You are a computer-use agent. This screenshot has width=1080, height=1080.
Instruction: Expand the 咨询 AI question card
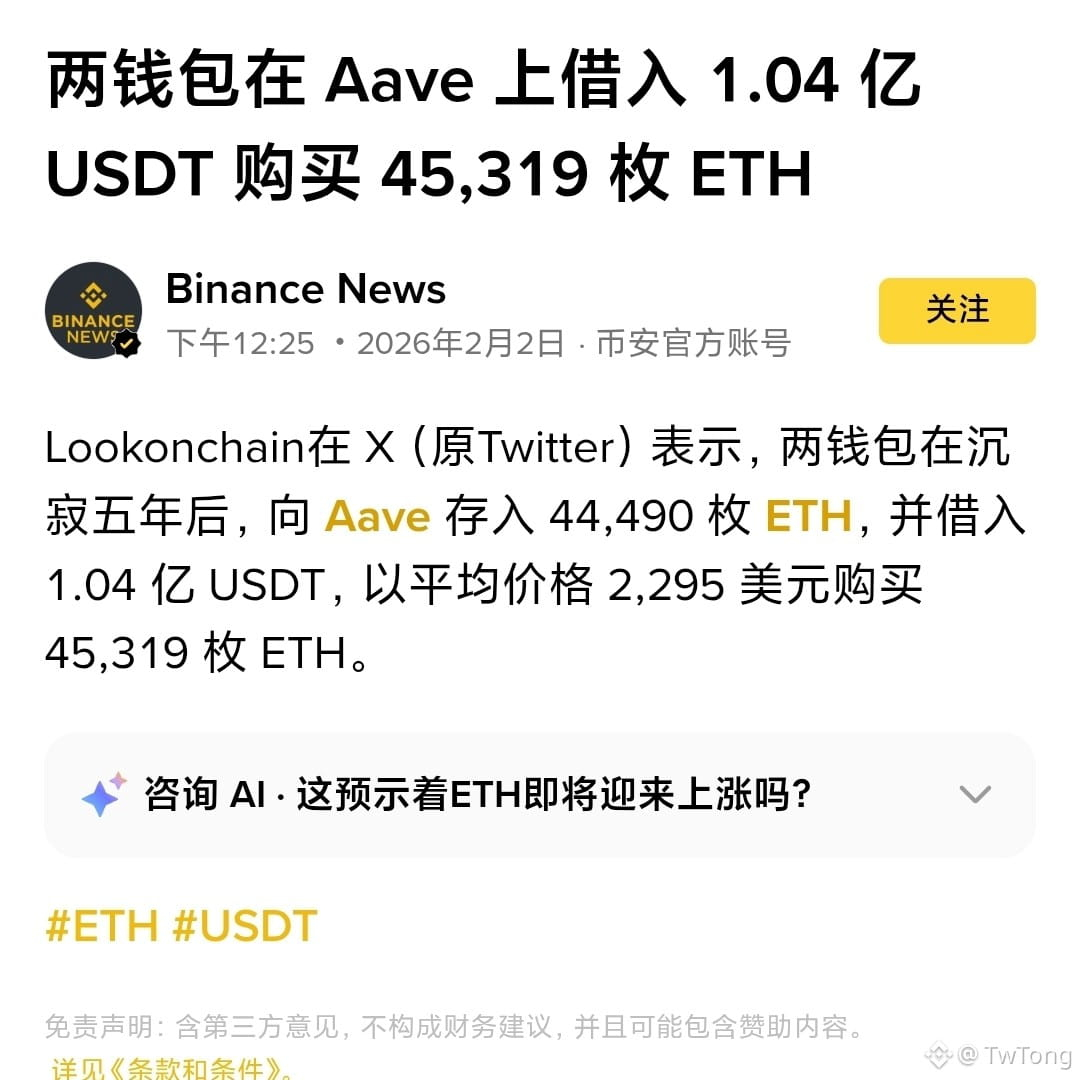[974, 795]
